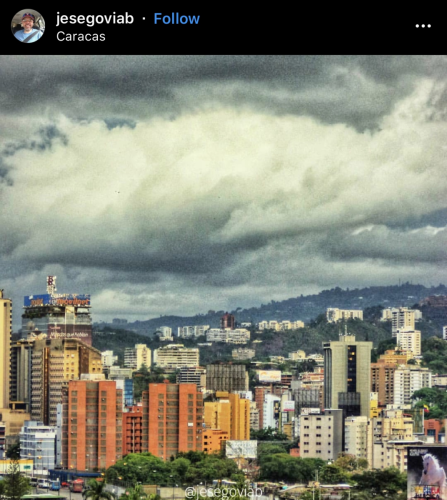Tap the jesegoviab username
Screen dimensions: 447x500
[95, 19]
